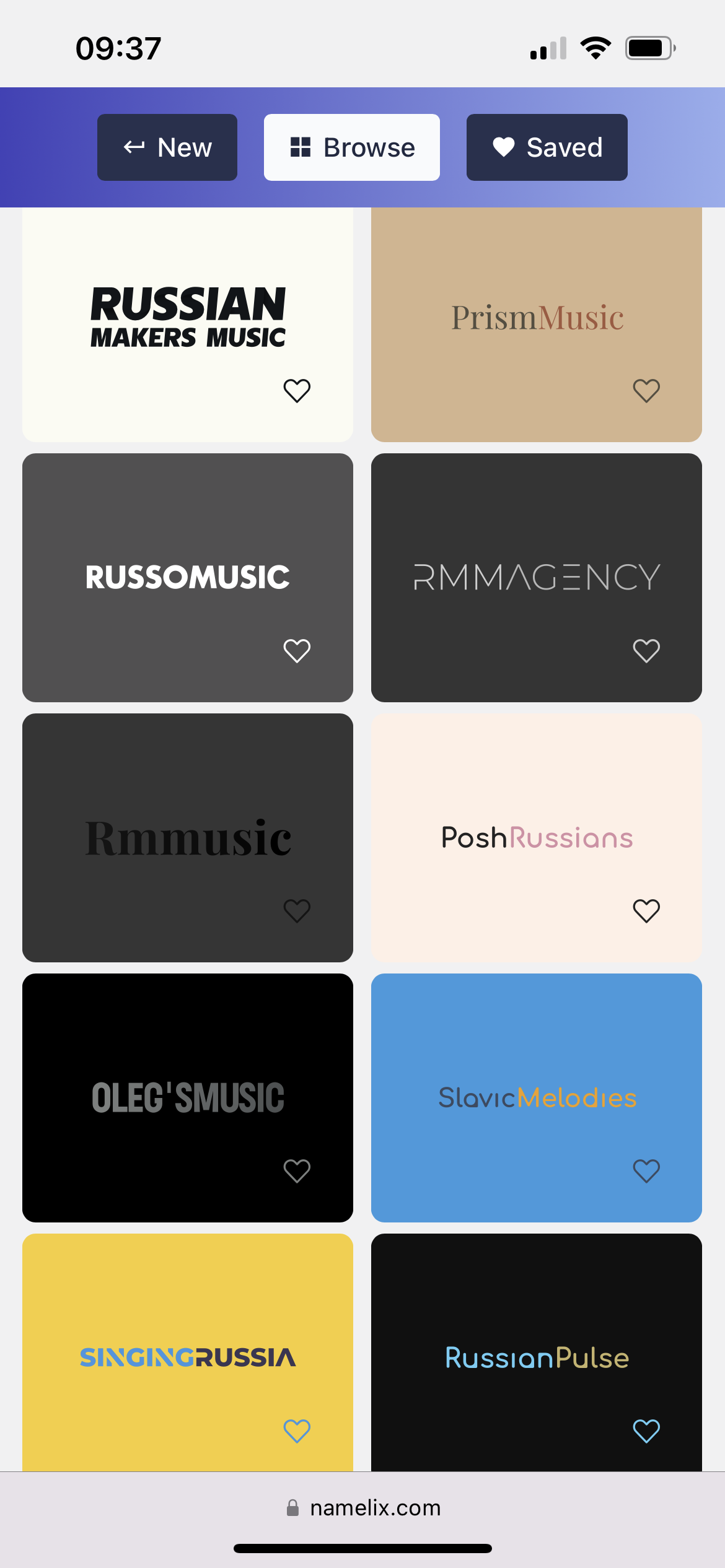
Task: Switch to the Browse view
Action: point(351,147)
